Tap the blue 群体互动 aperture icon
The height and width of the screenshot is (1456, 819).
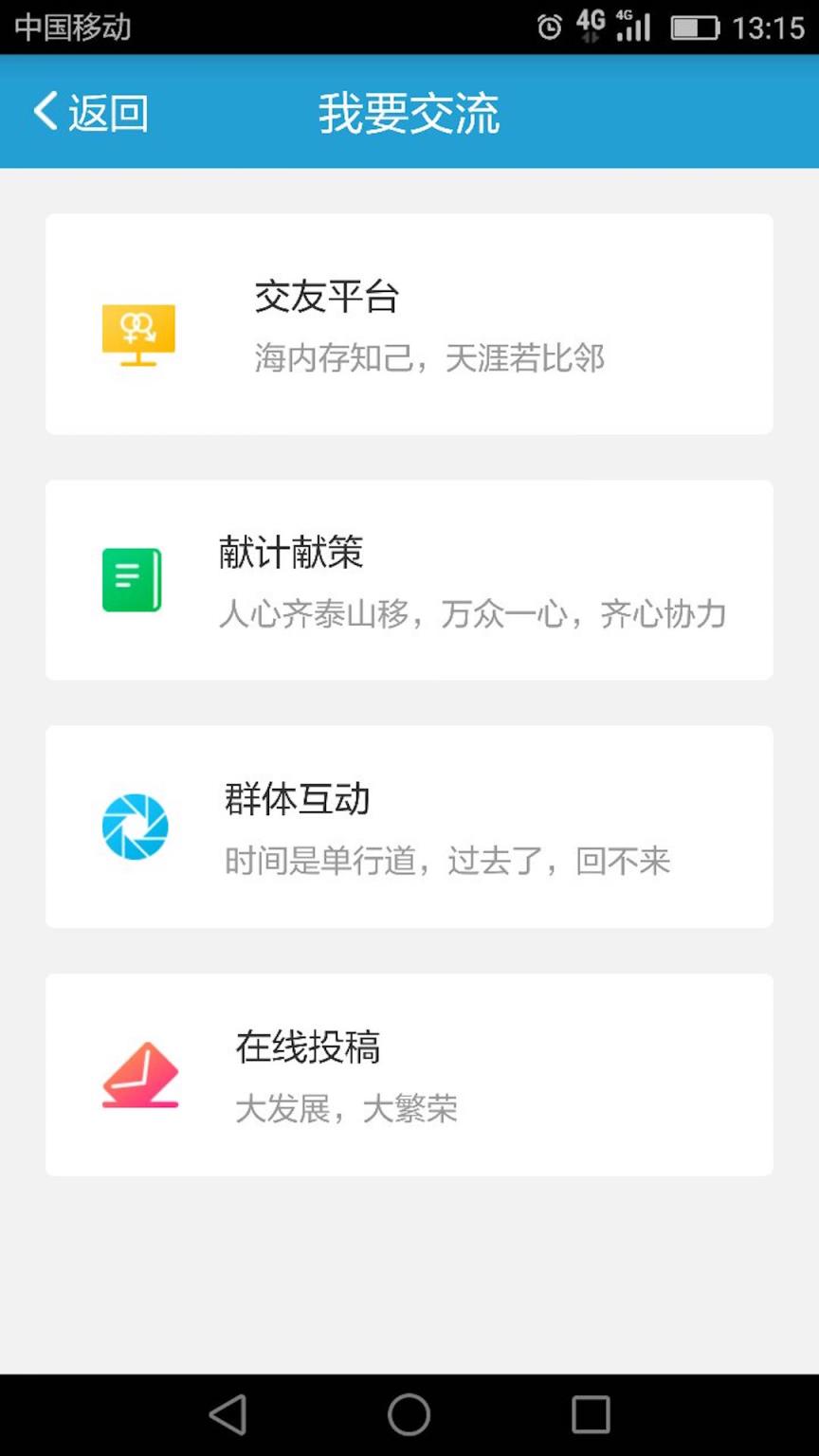coord(135,827)
